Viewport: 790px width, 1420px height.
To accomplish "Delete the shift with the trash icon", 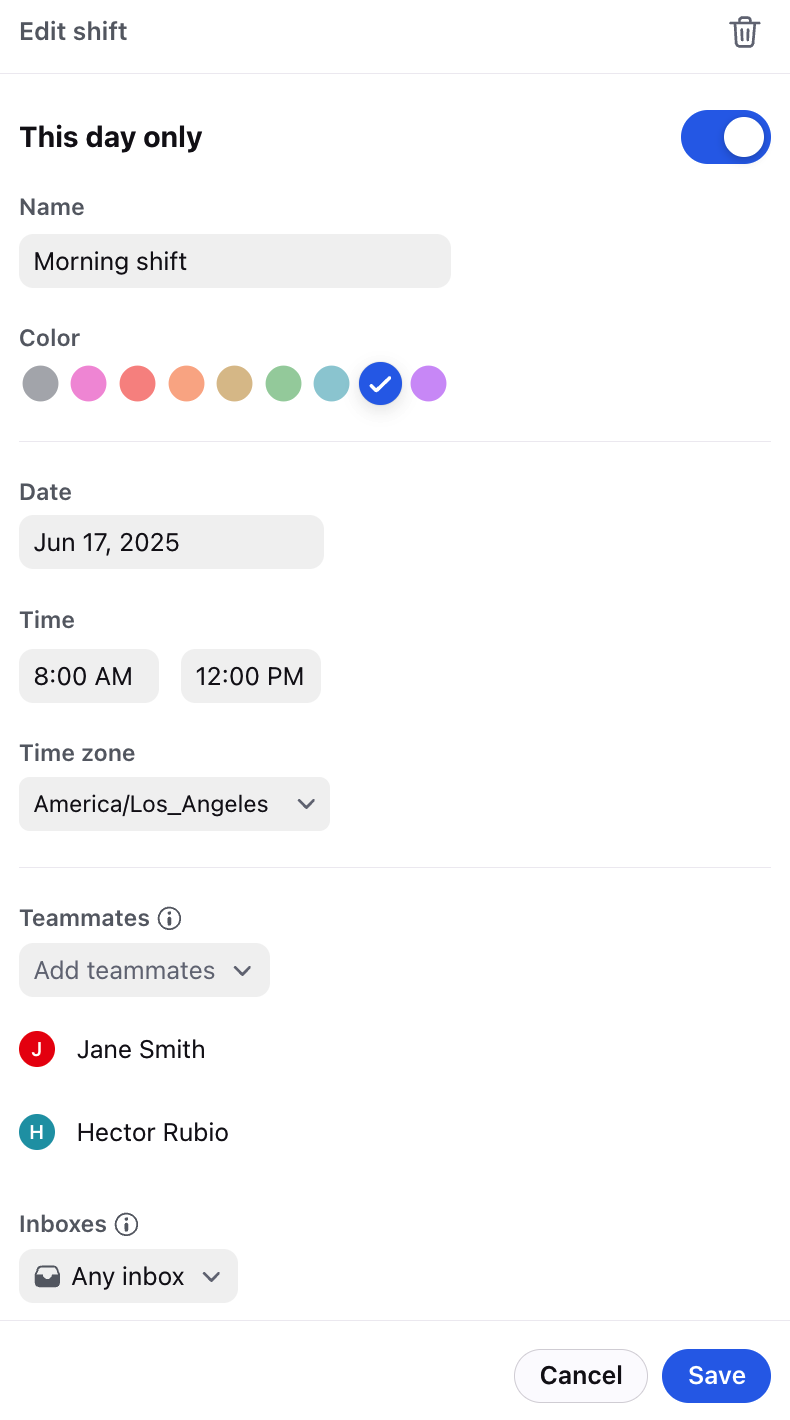I will click(744, 32).
